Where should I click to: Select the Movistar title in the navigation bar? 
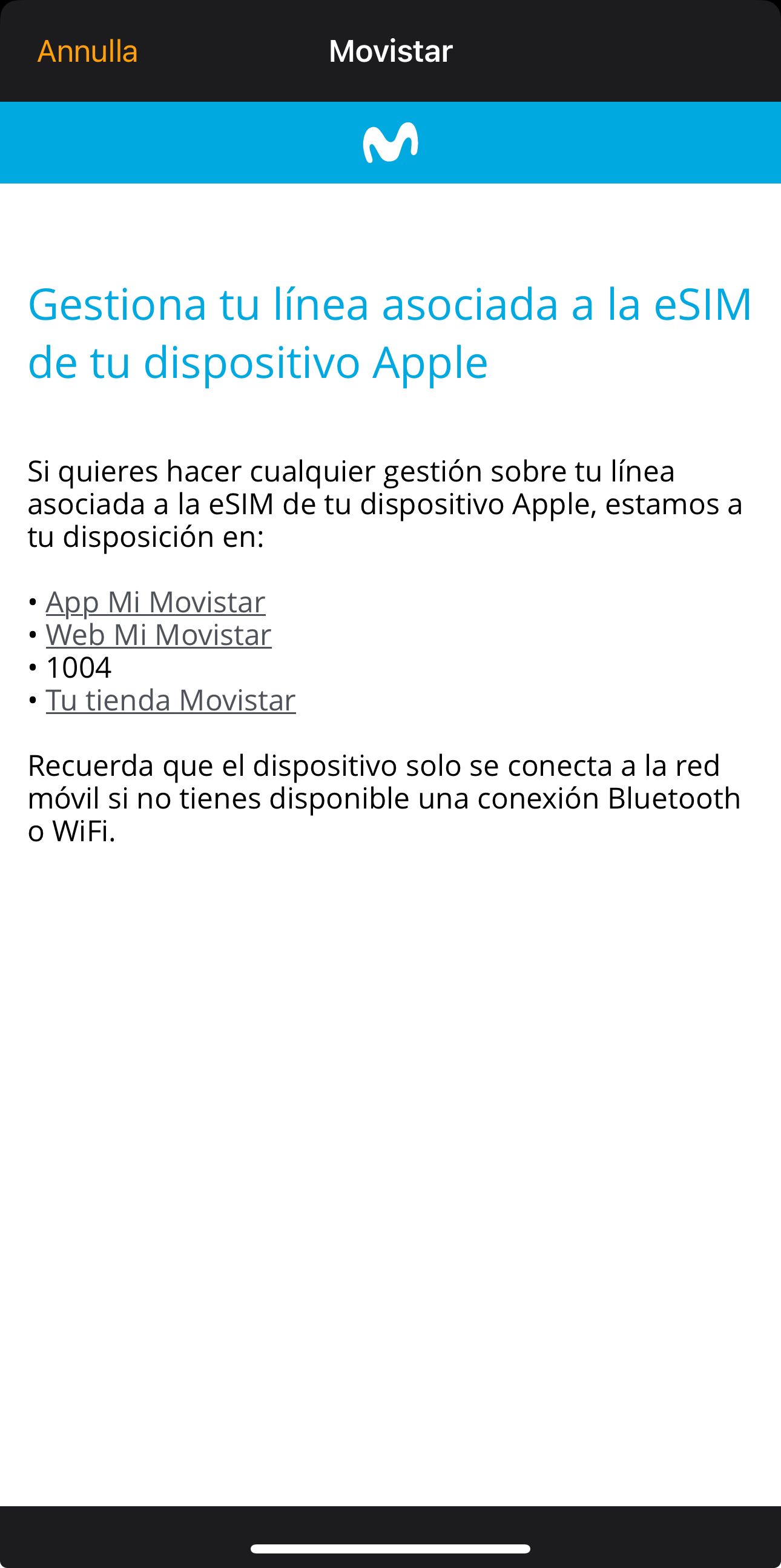[390, 51]
